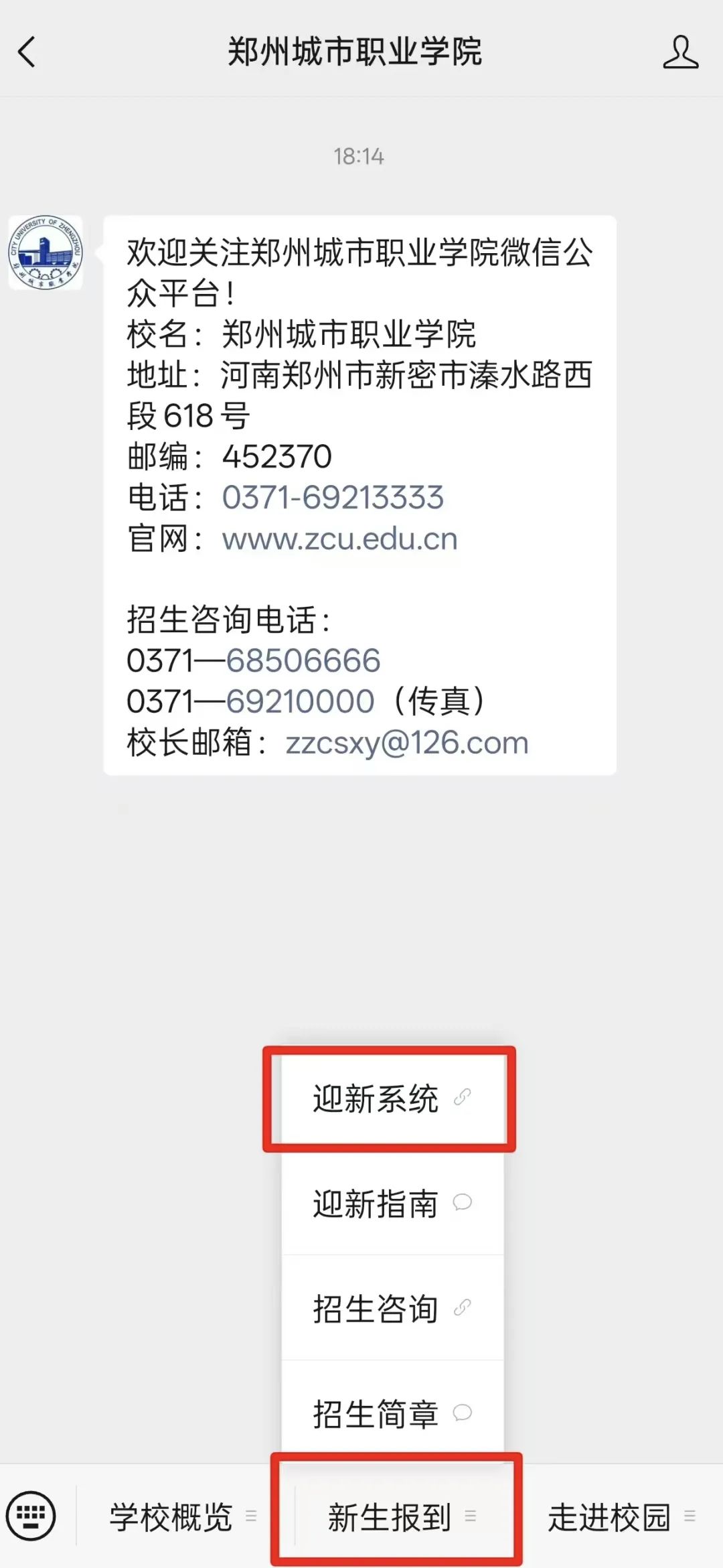Select 迎新指南 menu item
The width and height of the screenshot is (723, 1568).
point(391,1204)
